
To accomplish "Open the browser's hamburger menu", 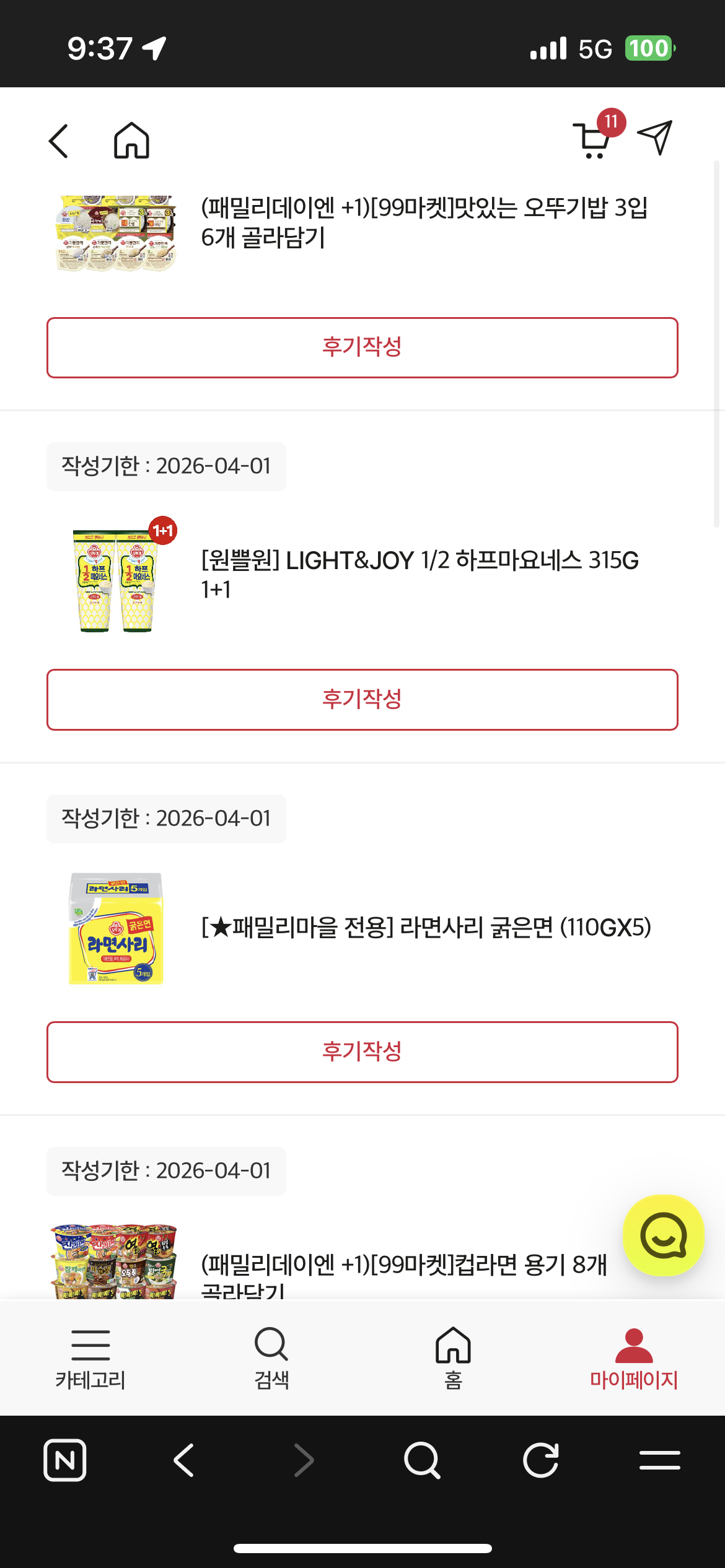I will [659, 1460].
